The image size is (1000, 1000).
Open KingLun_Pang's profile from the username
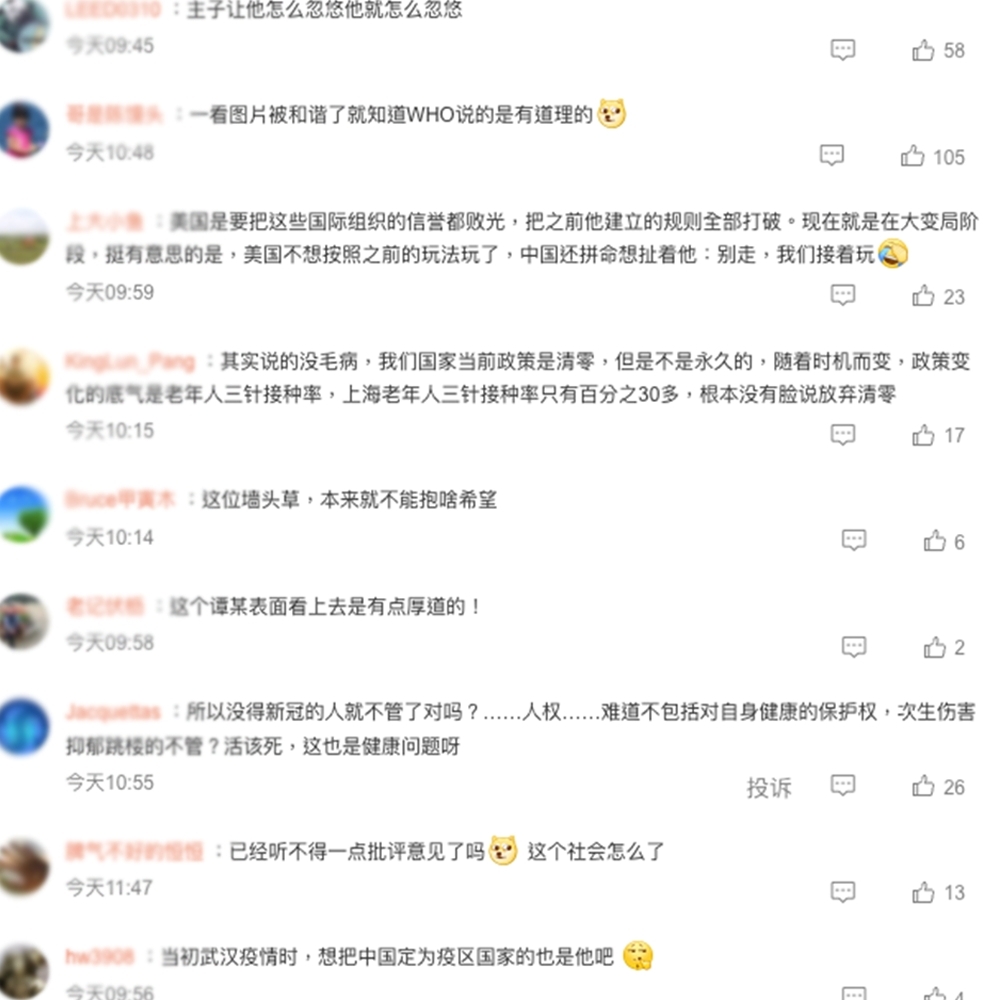[130, 361]
